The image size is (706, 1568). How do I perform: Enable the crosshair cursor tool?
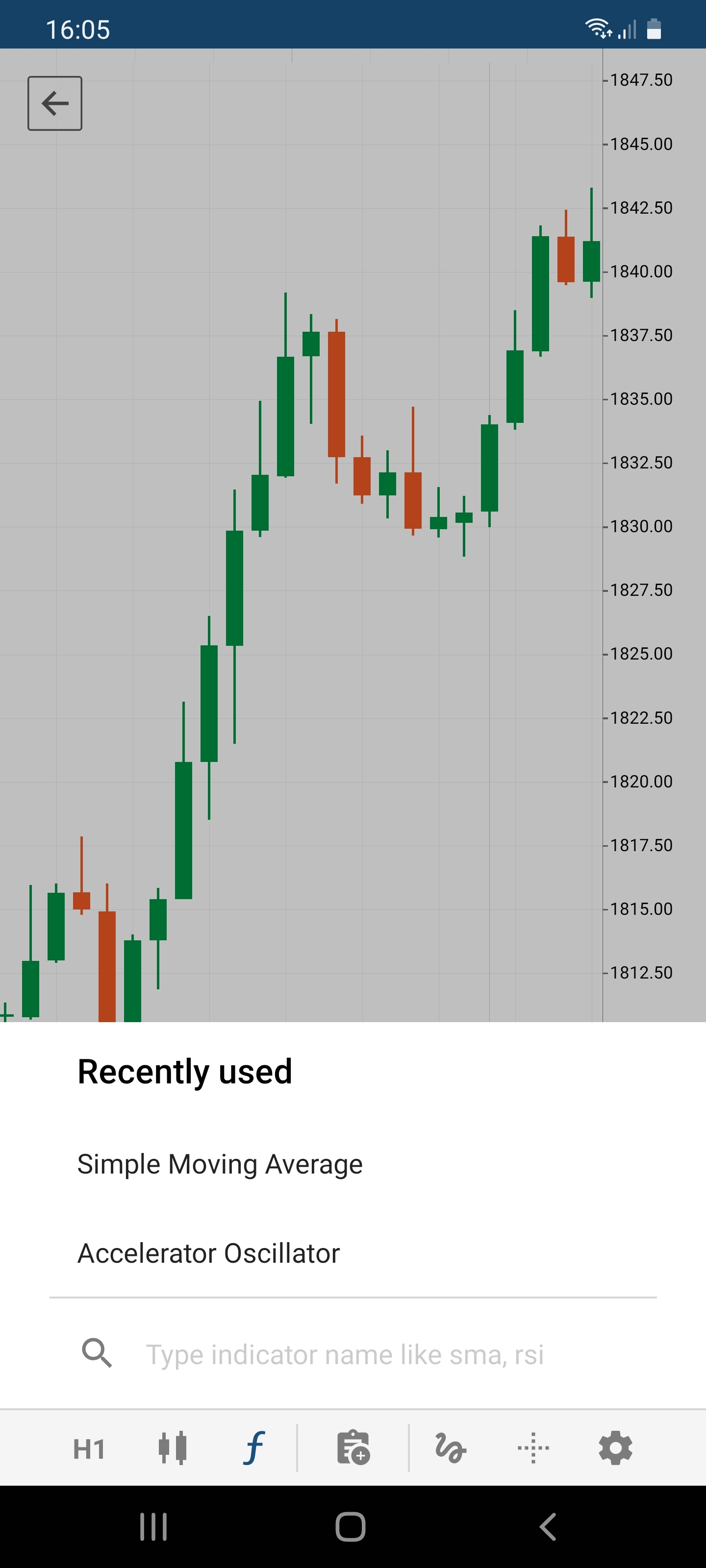(x=533, y=1448)
